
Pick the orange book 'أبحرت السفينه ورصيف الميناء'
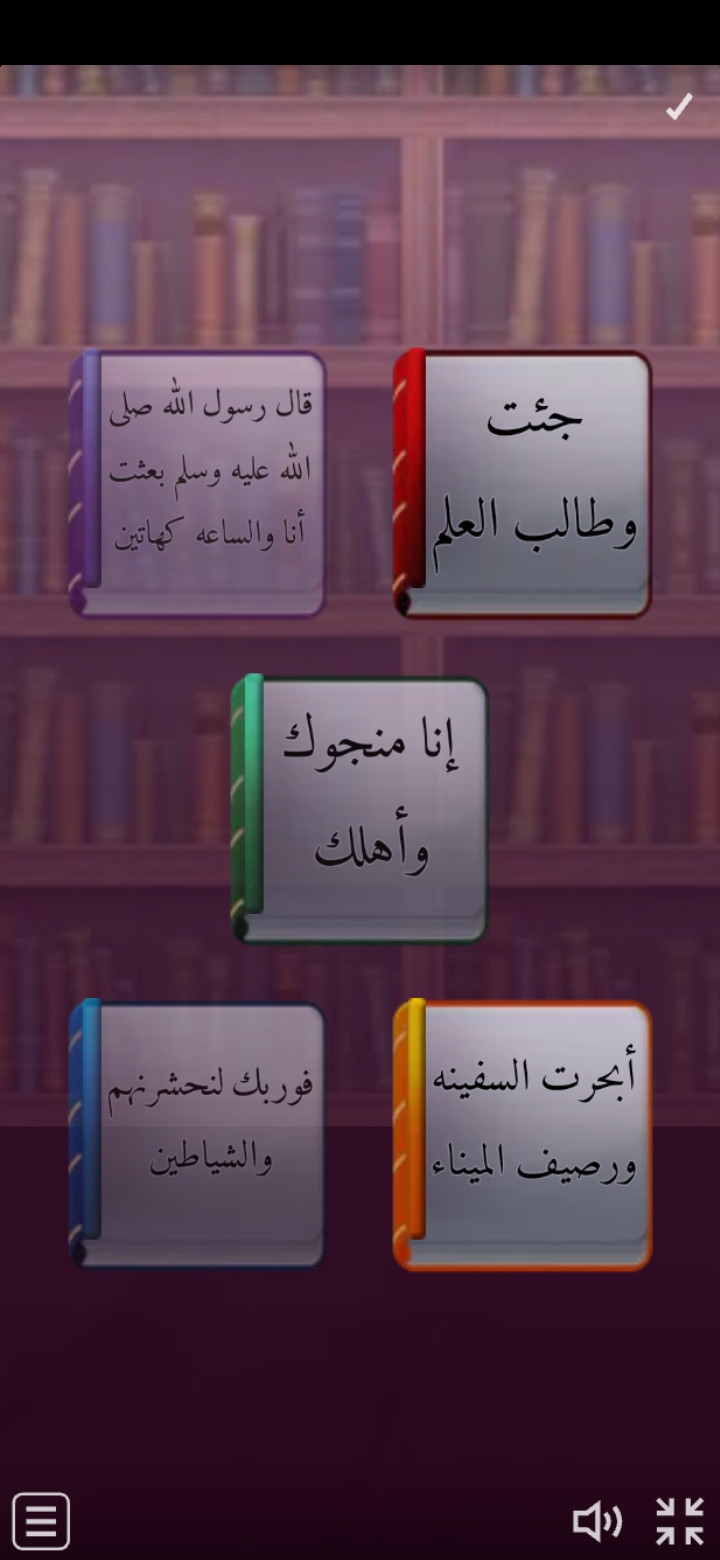[x=523, y=1134]
